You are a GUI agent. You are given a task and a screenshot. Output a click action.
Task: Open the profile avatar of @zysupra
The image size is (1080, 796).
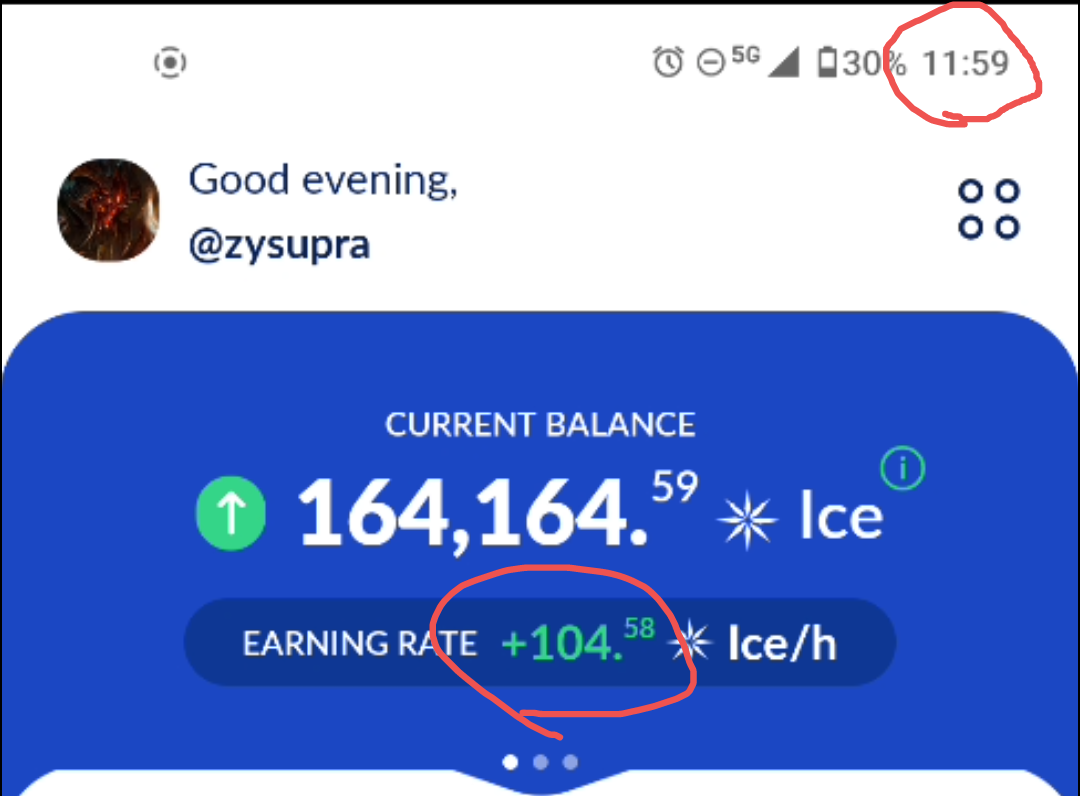click(108, 210)
